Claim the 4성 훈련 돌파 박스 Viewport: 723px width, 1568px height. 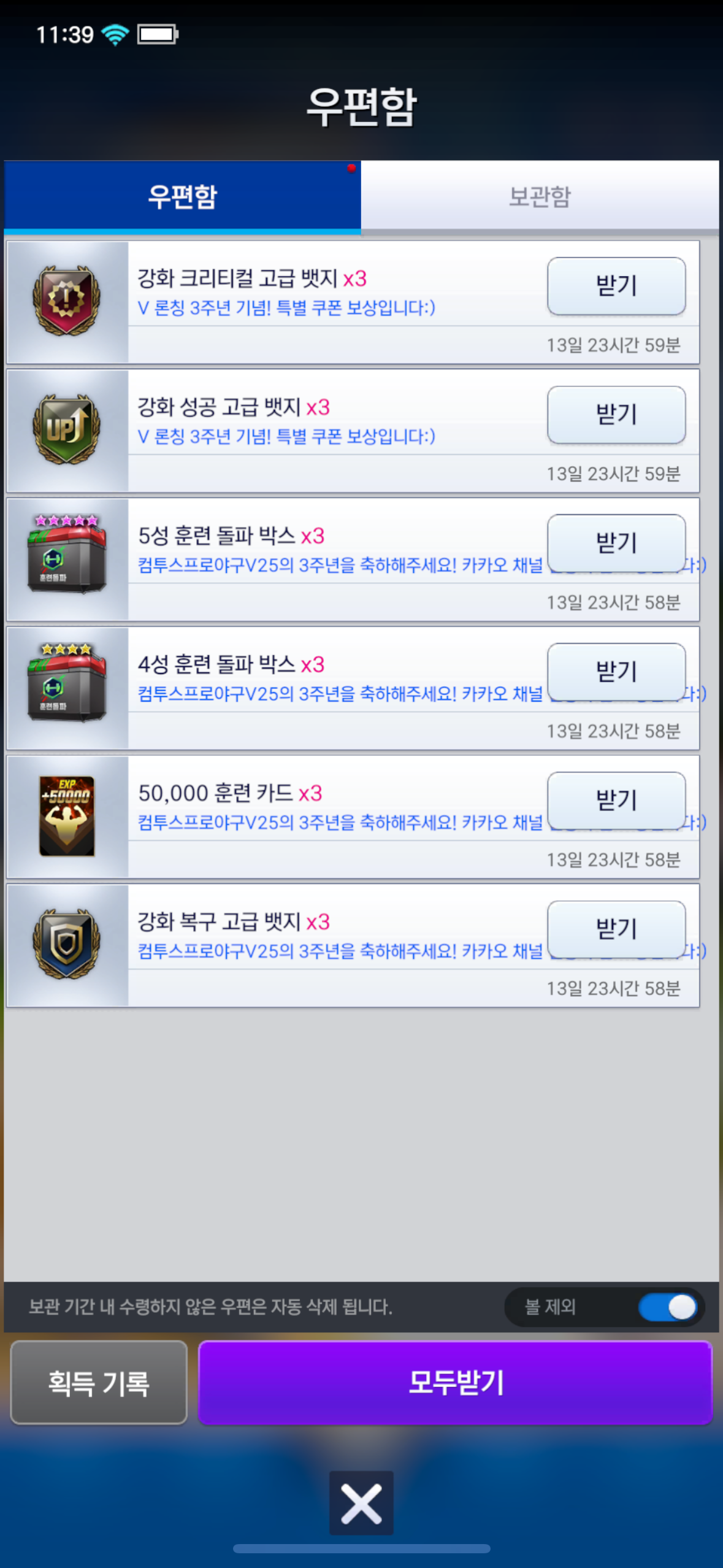(x=616, y=672)
